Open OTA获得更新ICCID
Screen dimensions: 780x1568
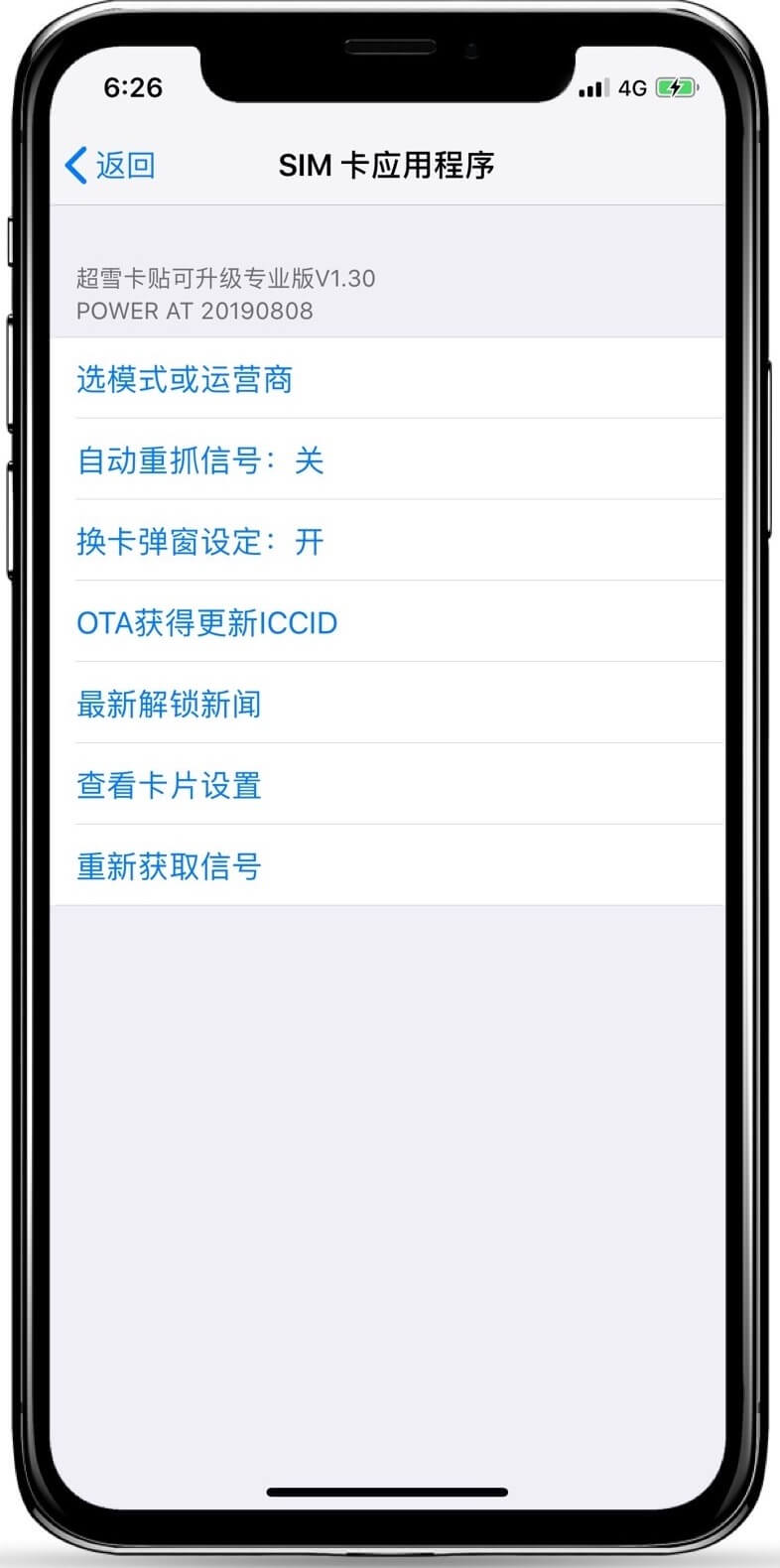pos(387,622)
